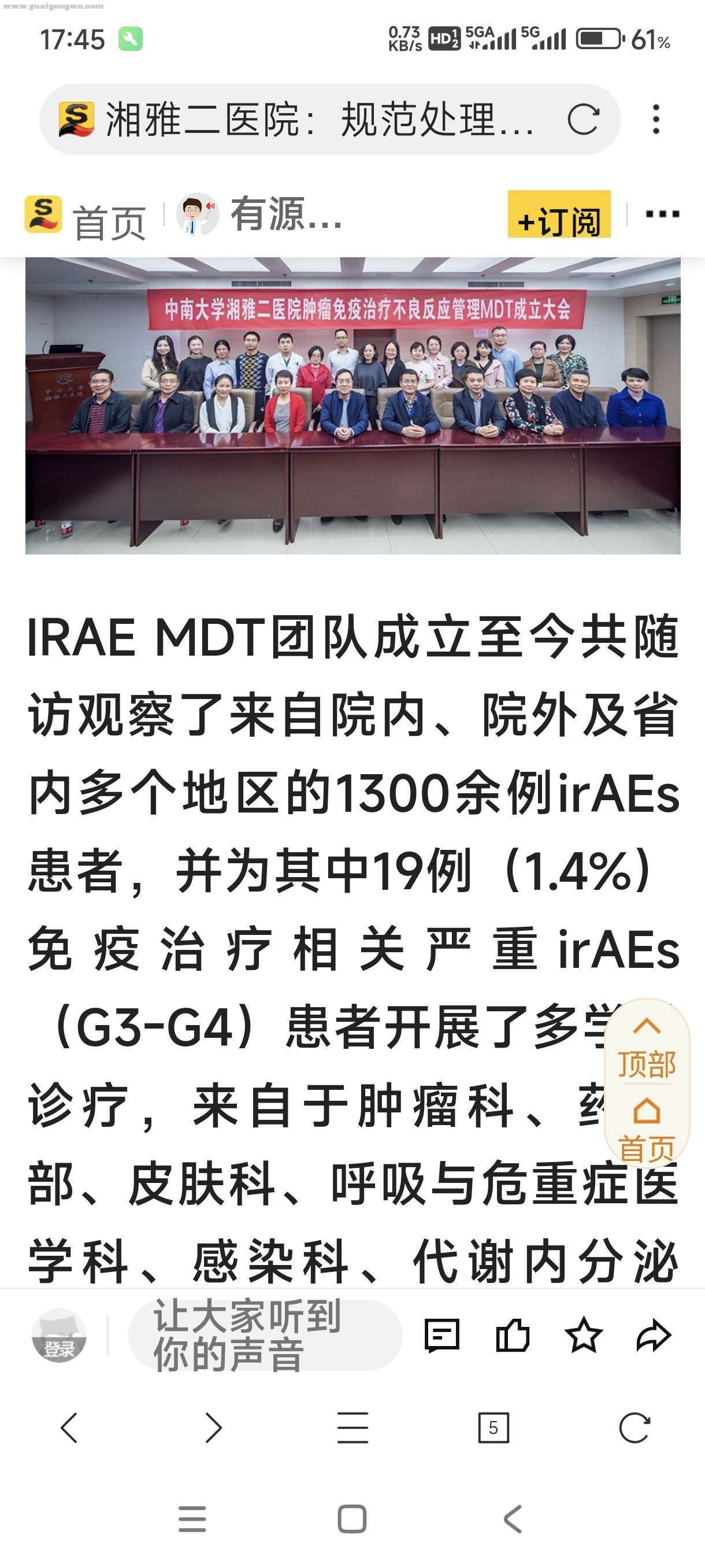Tap the 登录 avatar to log in
This screenshot has width=705, height=1568.
point(59,1335)
